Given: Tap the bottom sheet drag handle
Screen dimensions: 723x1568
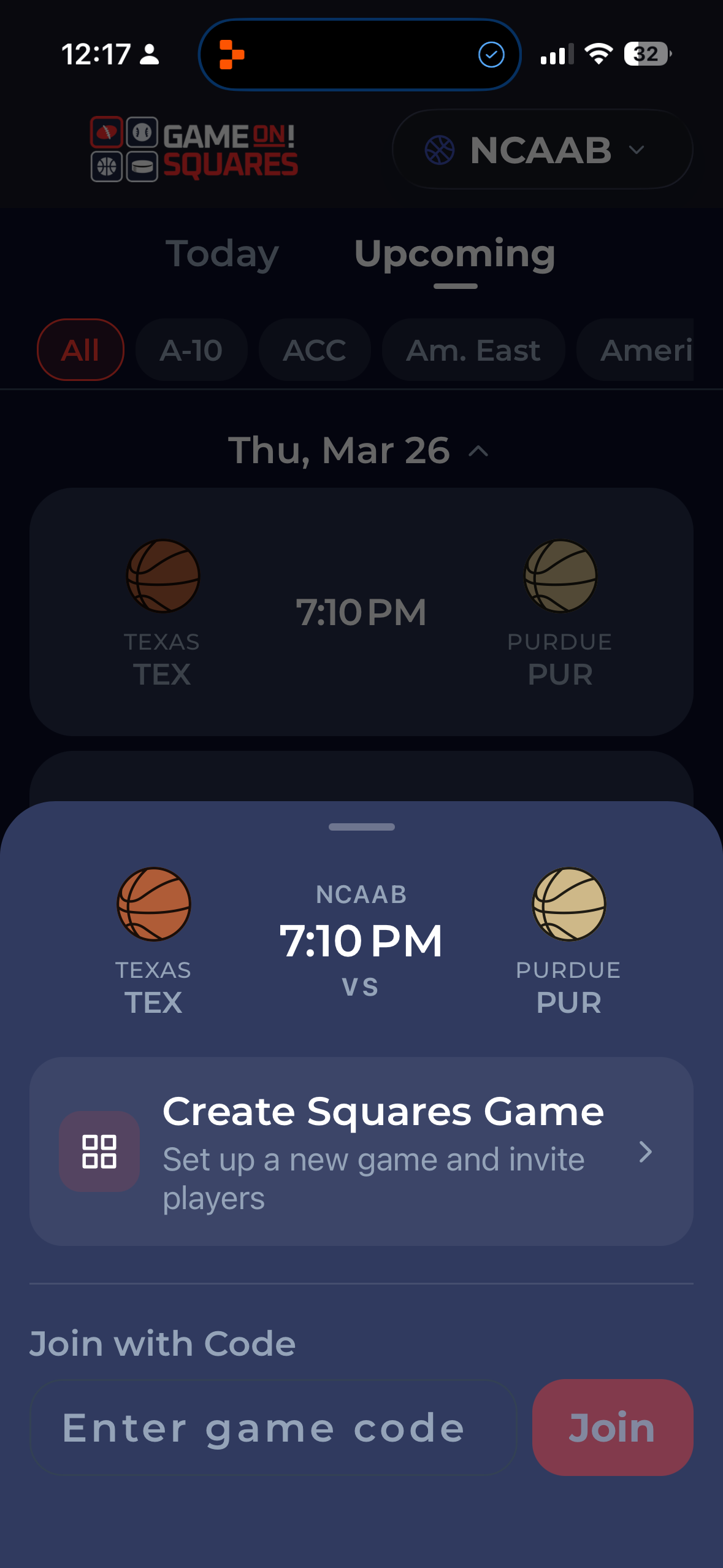Looking at the screenshot, I should (x=361, y=827).
